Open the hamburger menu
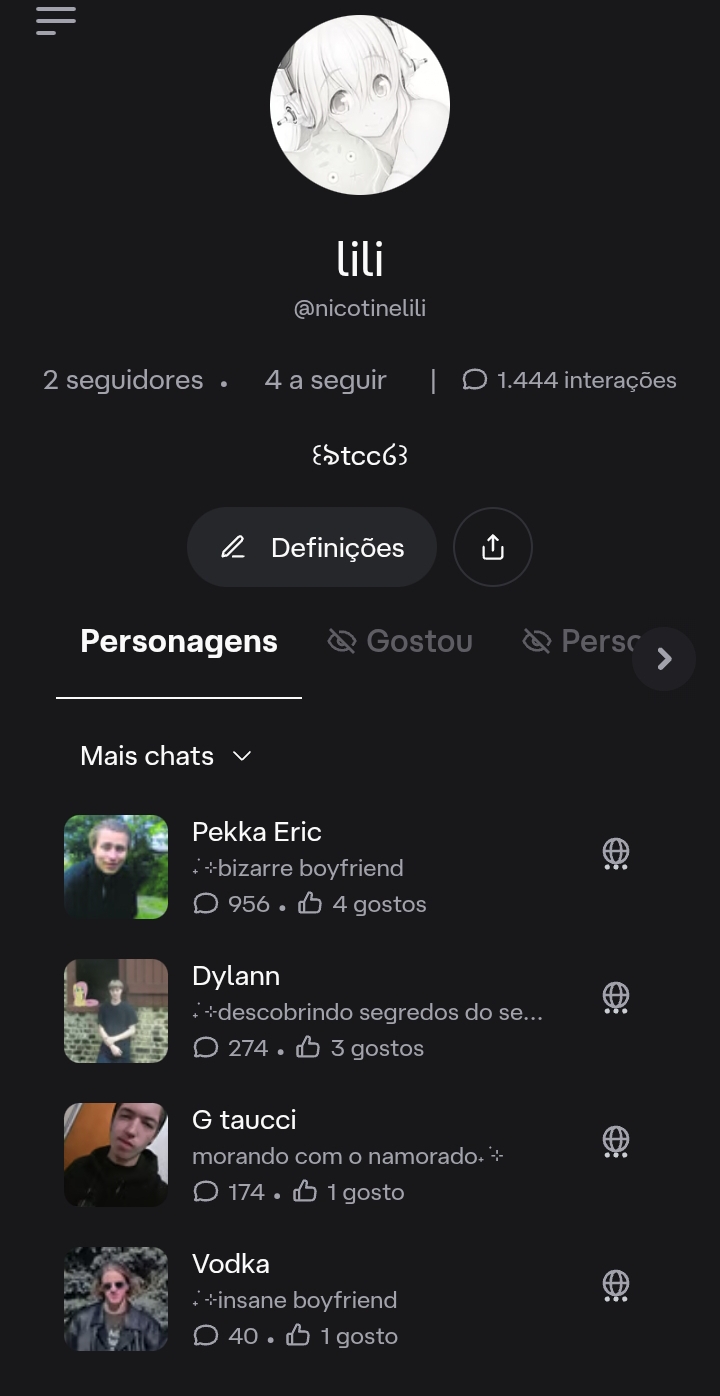This screenshot has width=720, height=1396. pos(56,20)
